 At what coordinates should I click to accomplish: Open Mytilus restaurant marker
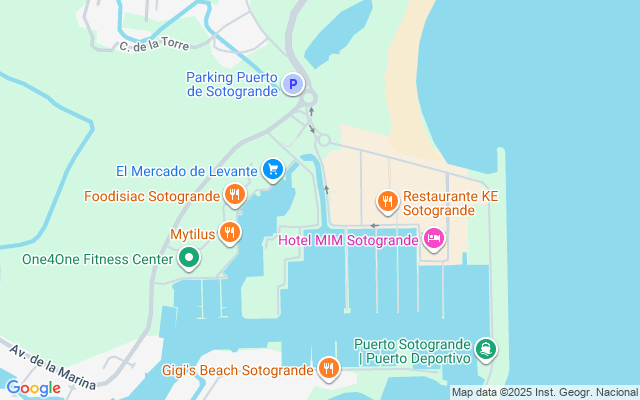point(230,233)
